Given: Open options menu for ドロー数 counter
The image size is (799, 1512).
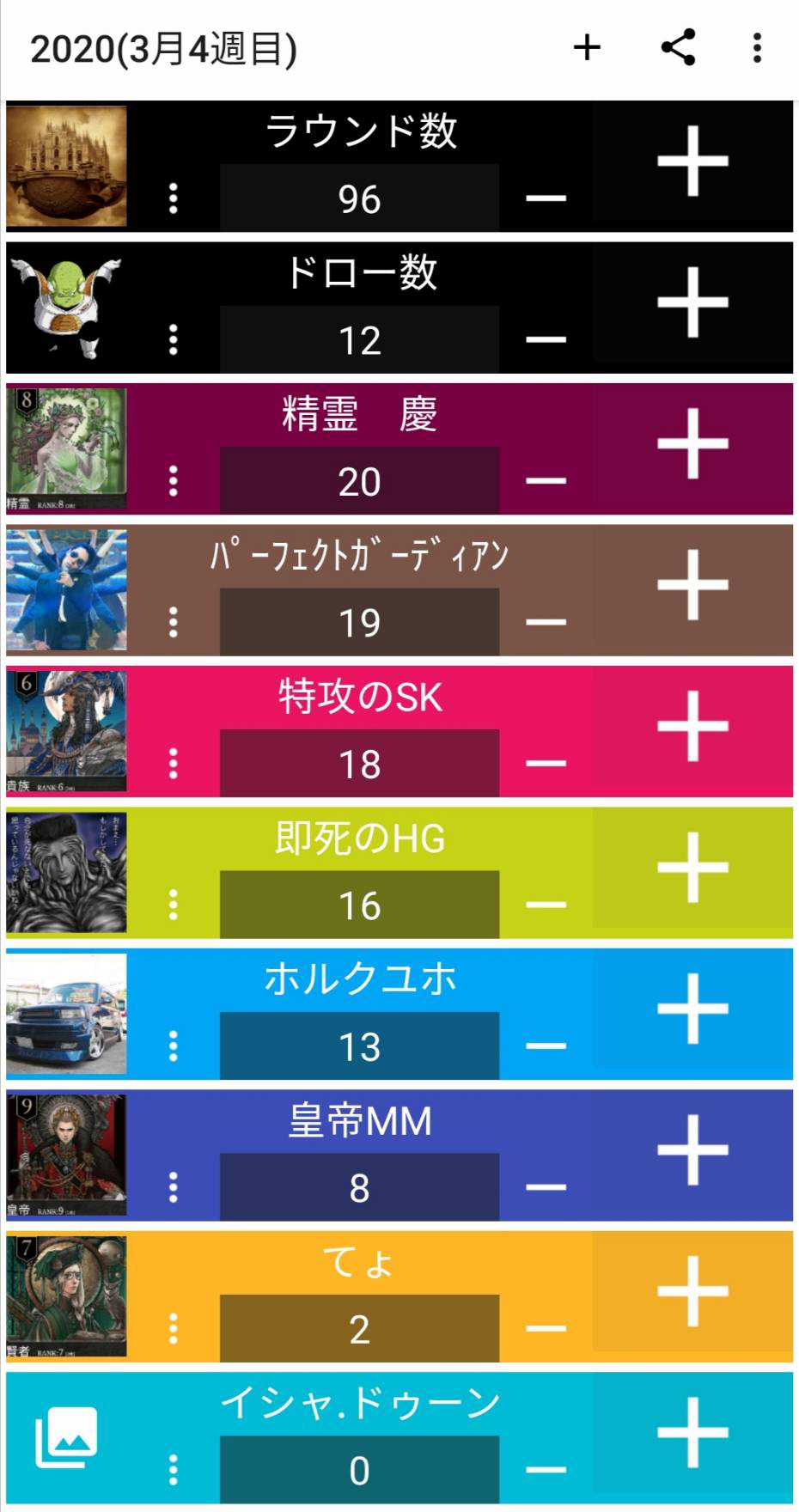Looking at the screenshot, I should click(173, 340).
